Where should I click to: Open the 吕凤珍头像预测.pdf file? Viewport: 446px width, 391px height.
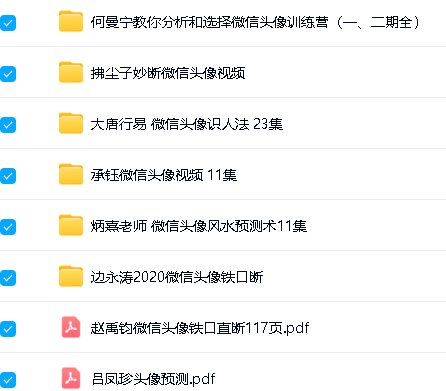[x=153, y=379]
